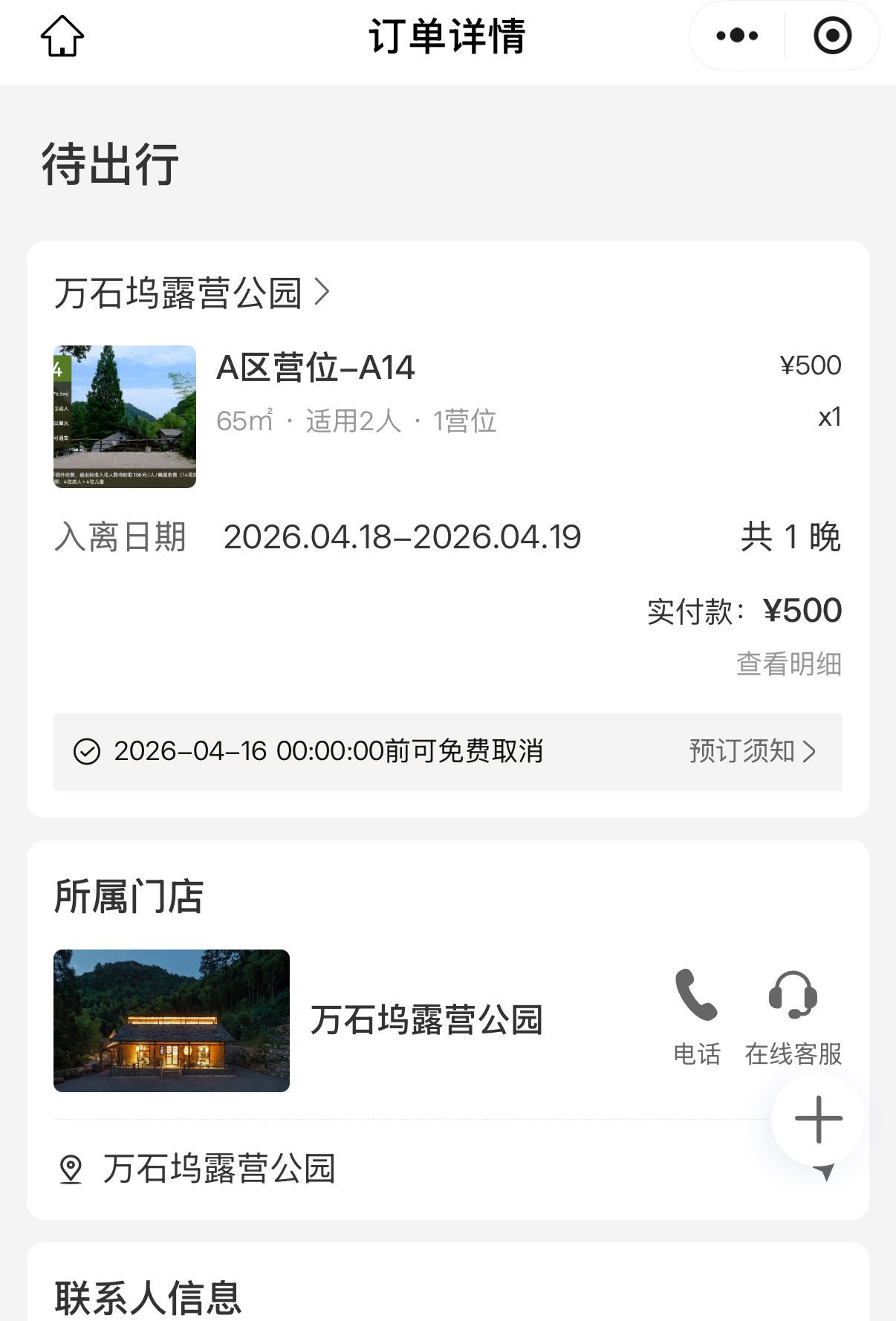View the A区营位-A14 campsite photo
The width and height of the screenshot is (896, 1321).
click(125, 417)
